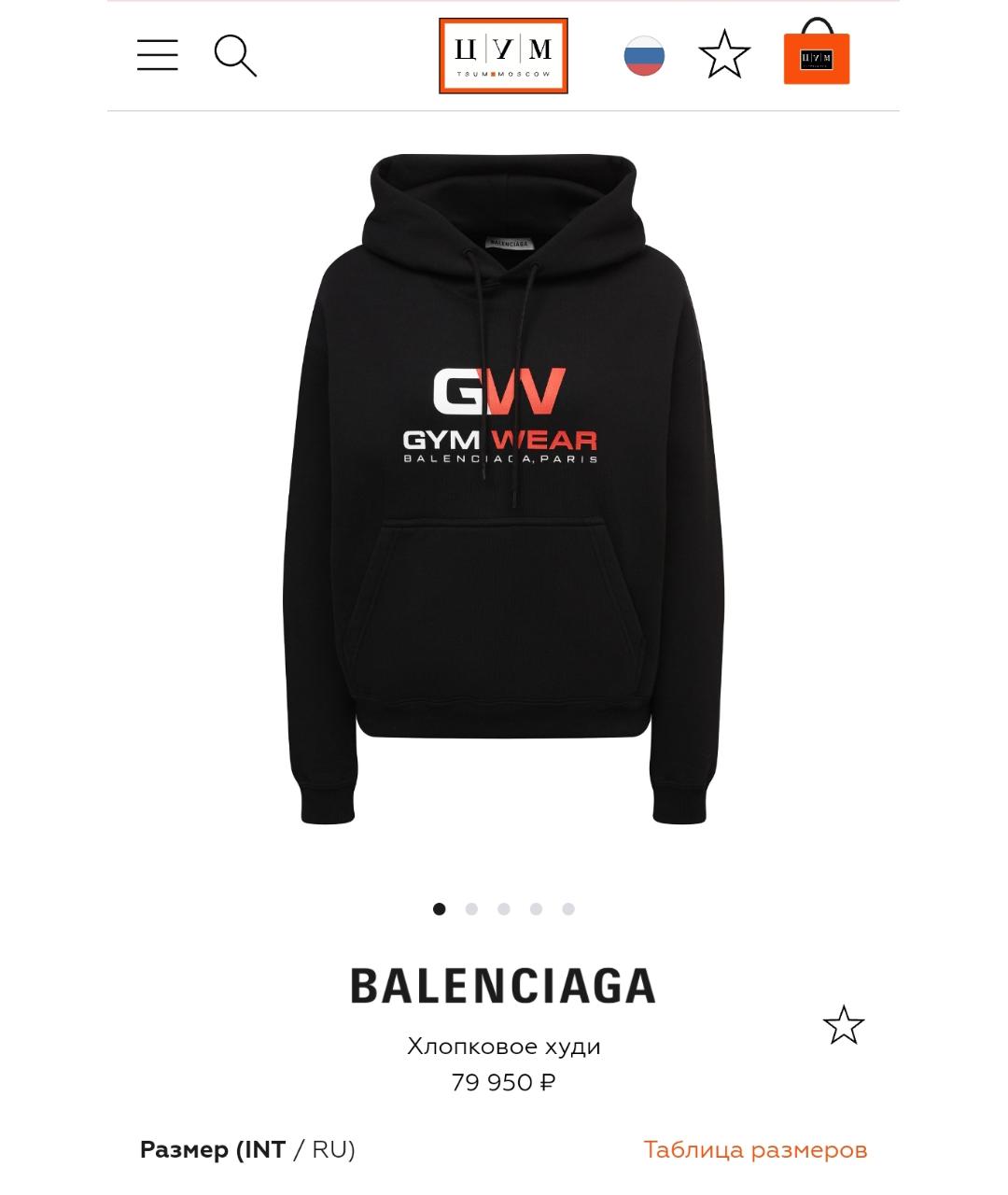Open the Таблица размеров size chart
Viewport: 1008px width, 1195px height.
point(755,1149)
